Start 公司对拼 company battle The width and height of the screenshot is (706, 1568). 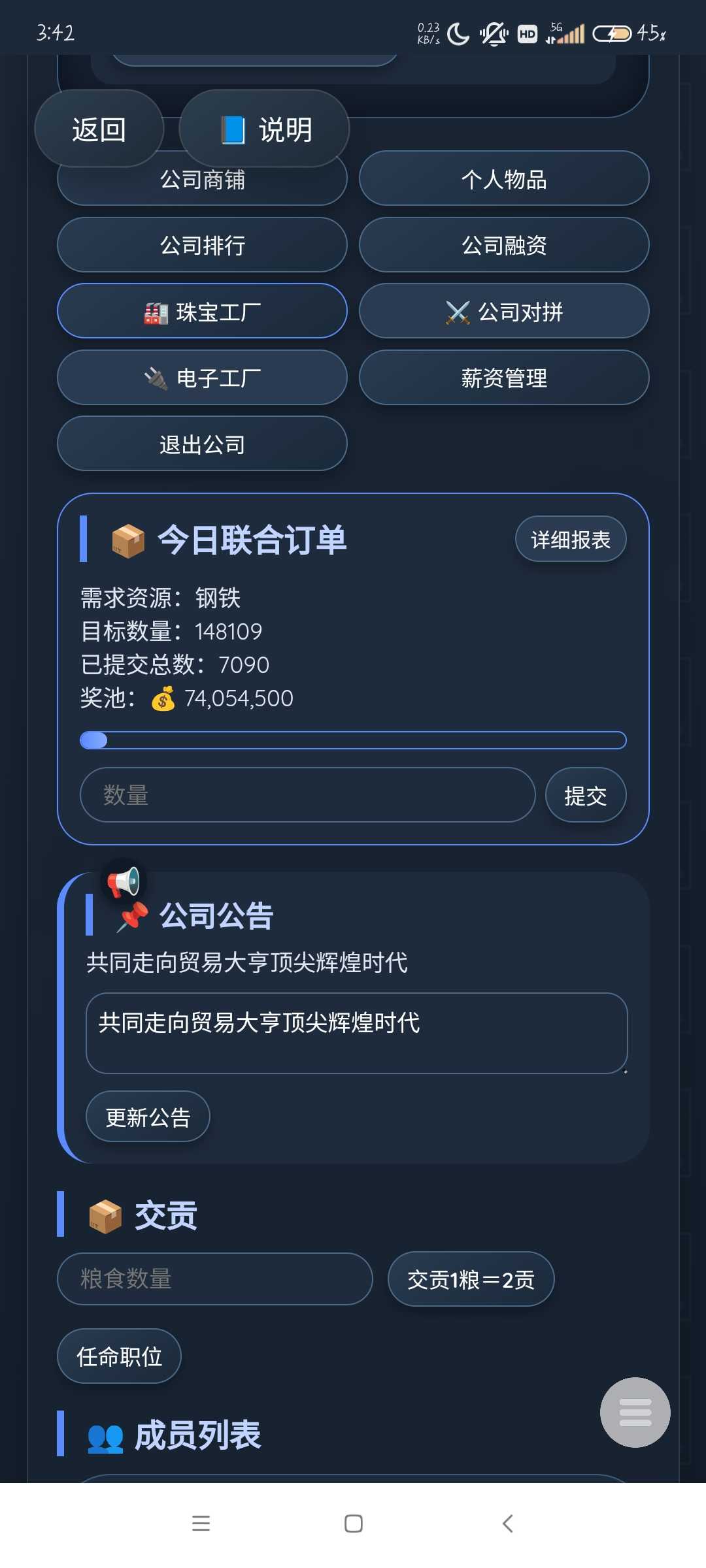pyautogui.click(x=503, y=312)
